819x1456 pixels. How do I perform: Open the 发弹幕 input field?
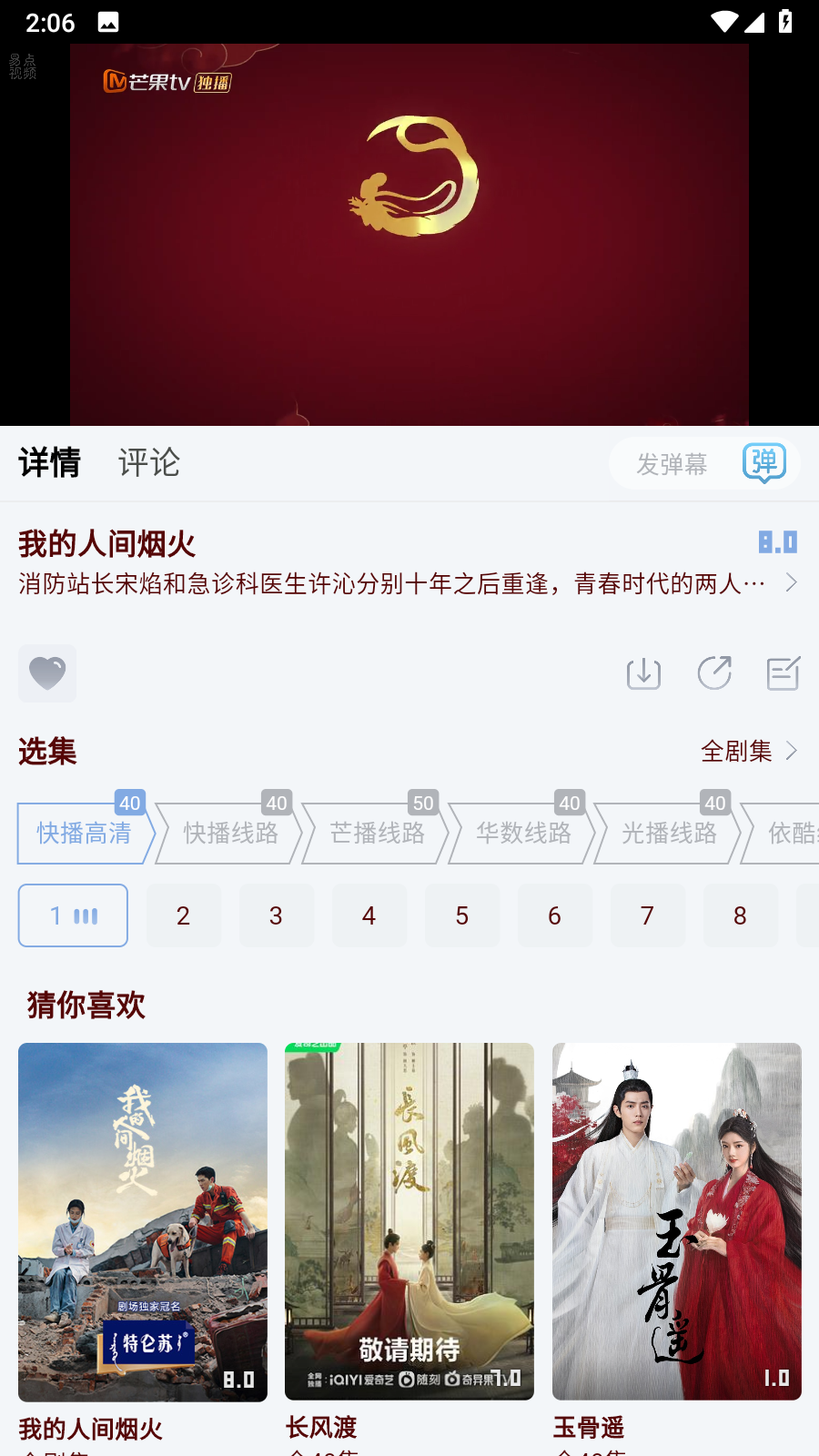point(672,464)
